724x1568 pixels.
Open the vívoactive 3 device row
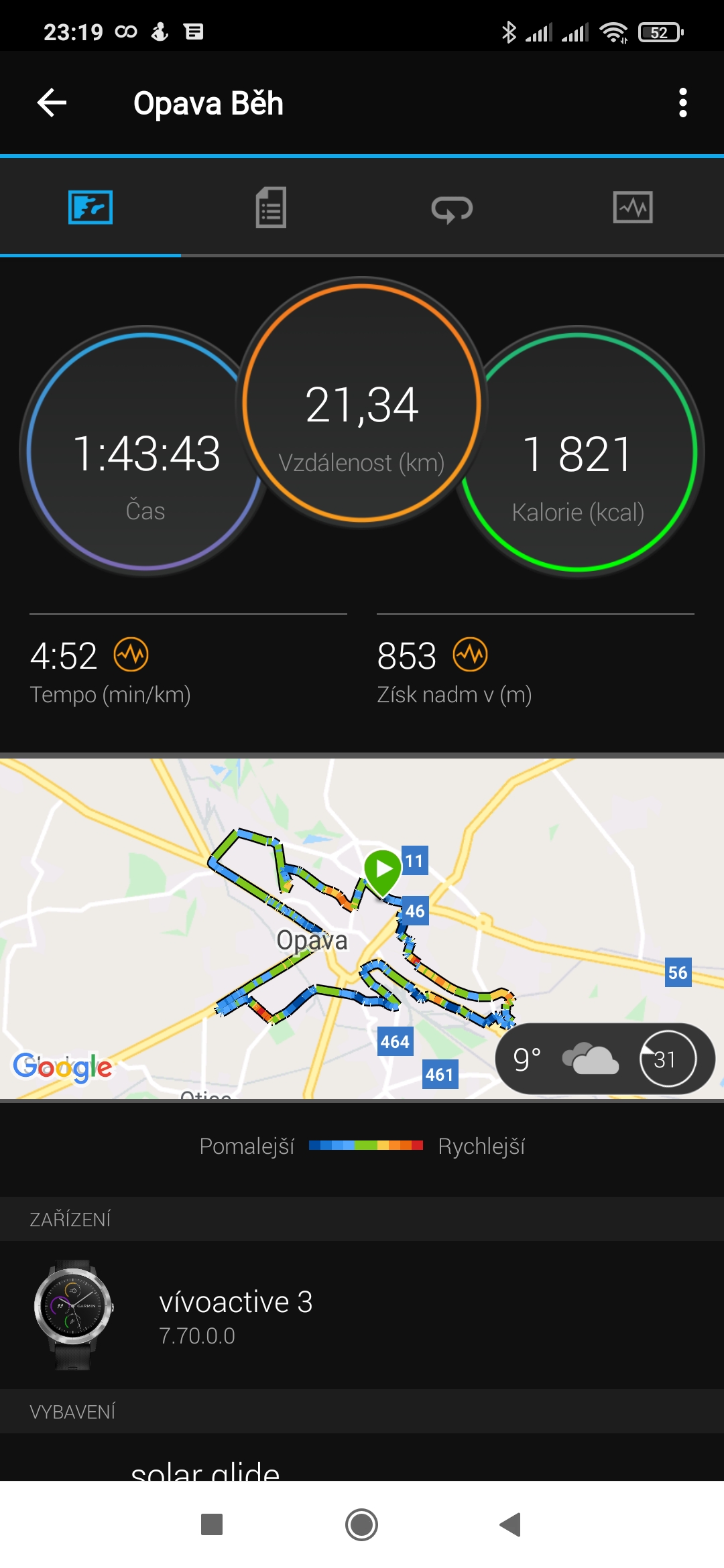point(362,1315)
